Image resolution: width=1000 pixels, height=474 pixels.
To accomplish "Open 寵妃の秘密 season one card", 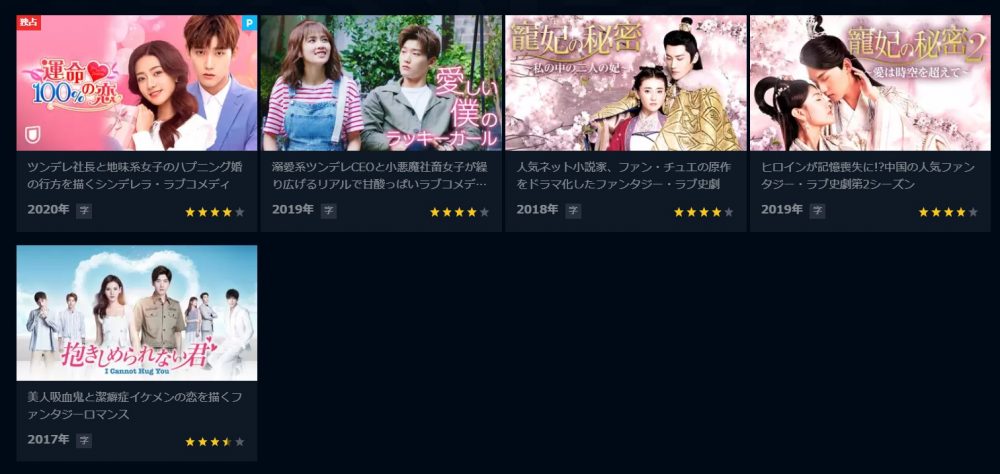I will [625, 85].
